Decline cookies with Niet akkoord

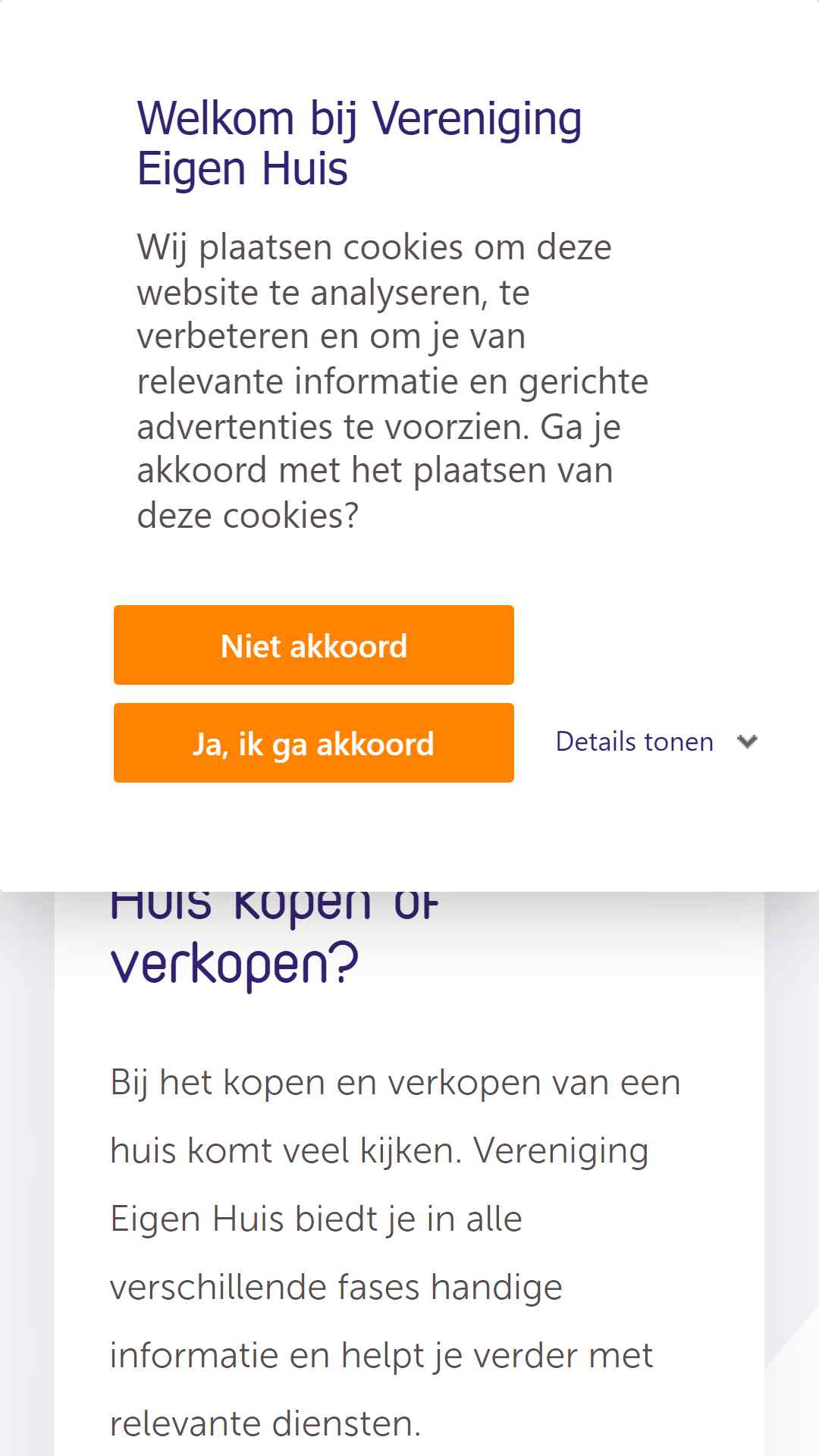(314, 645)
